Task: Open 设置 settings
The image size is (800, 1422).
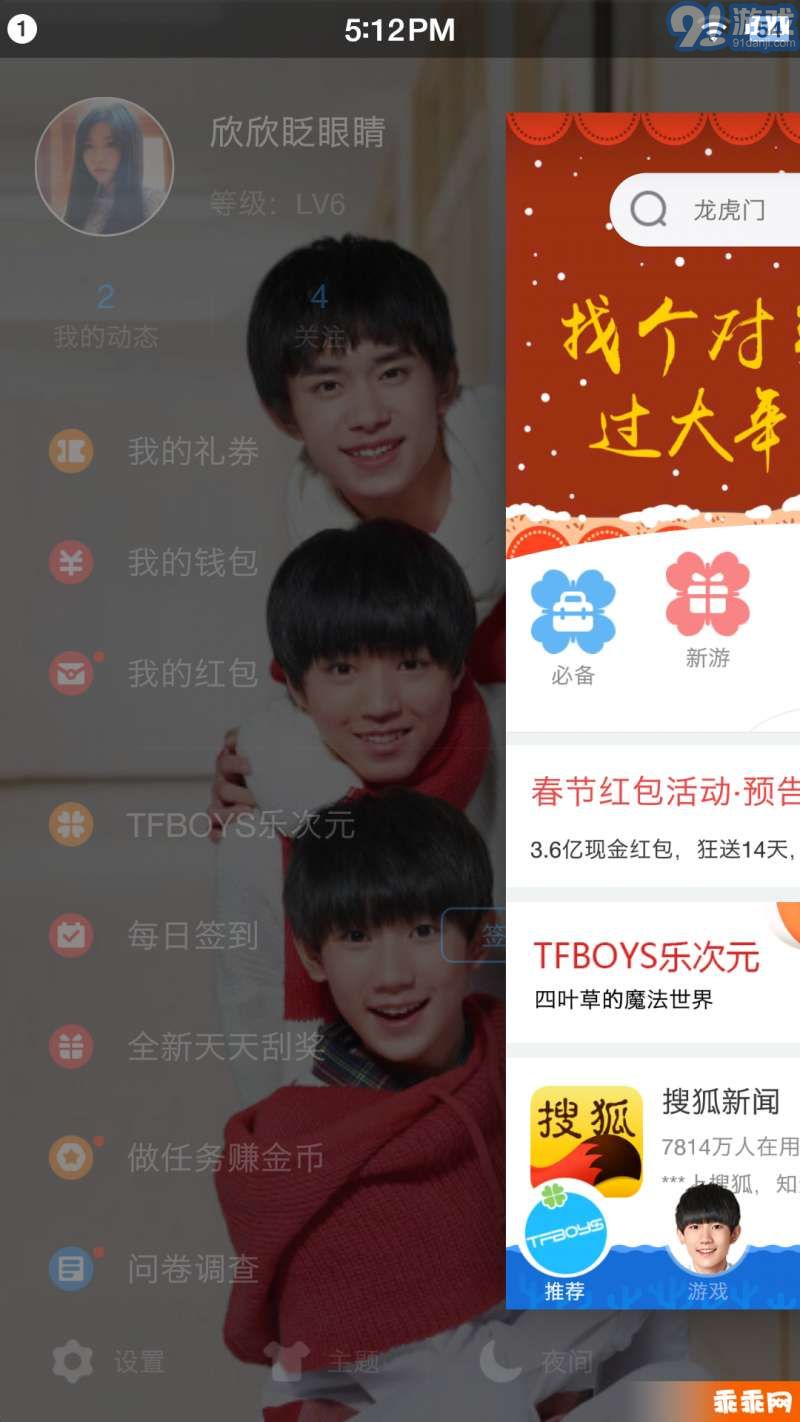Action: click(109, 1361)
